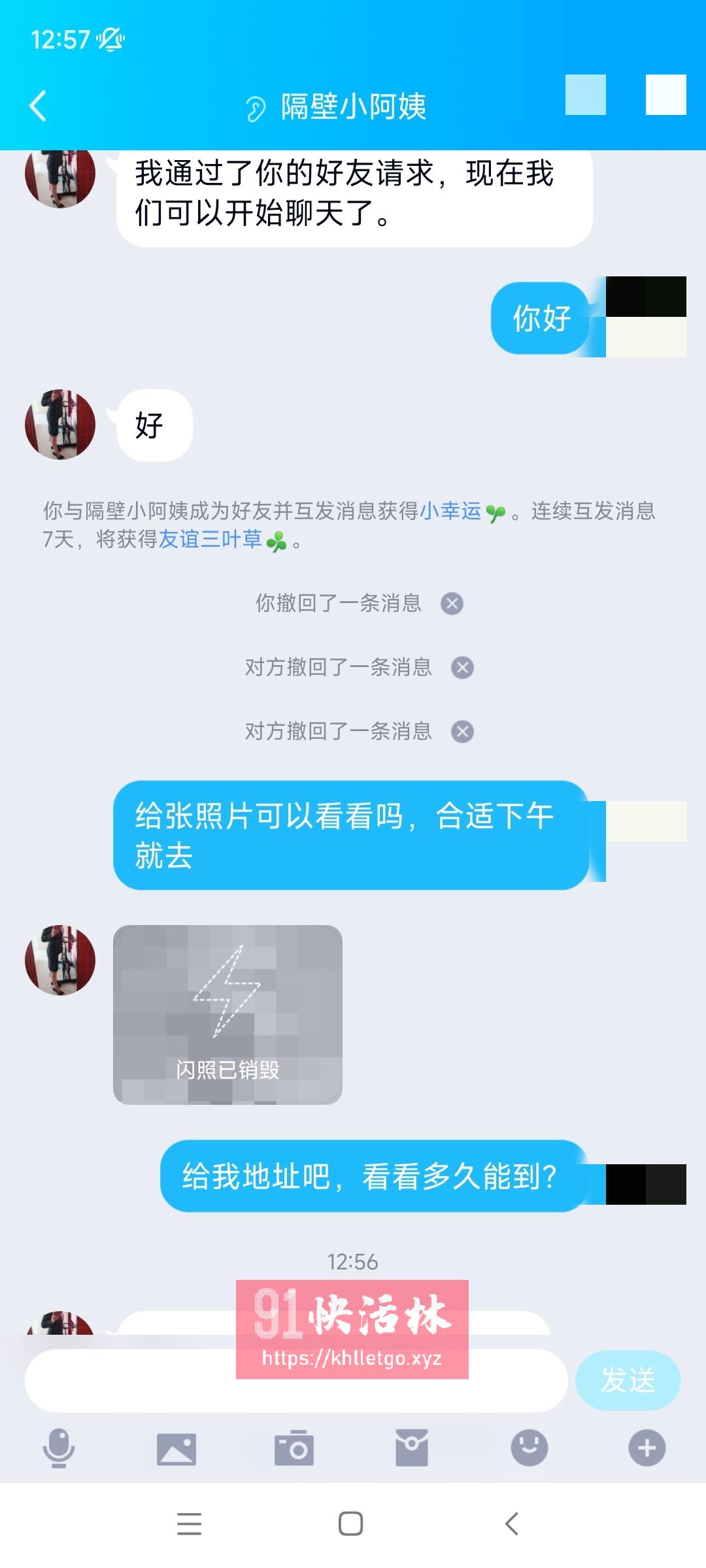Open the emoji picker icon

pyautogui.click(x=529, y=1447)
